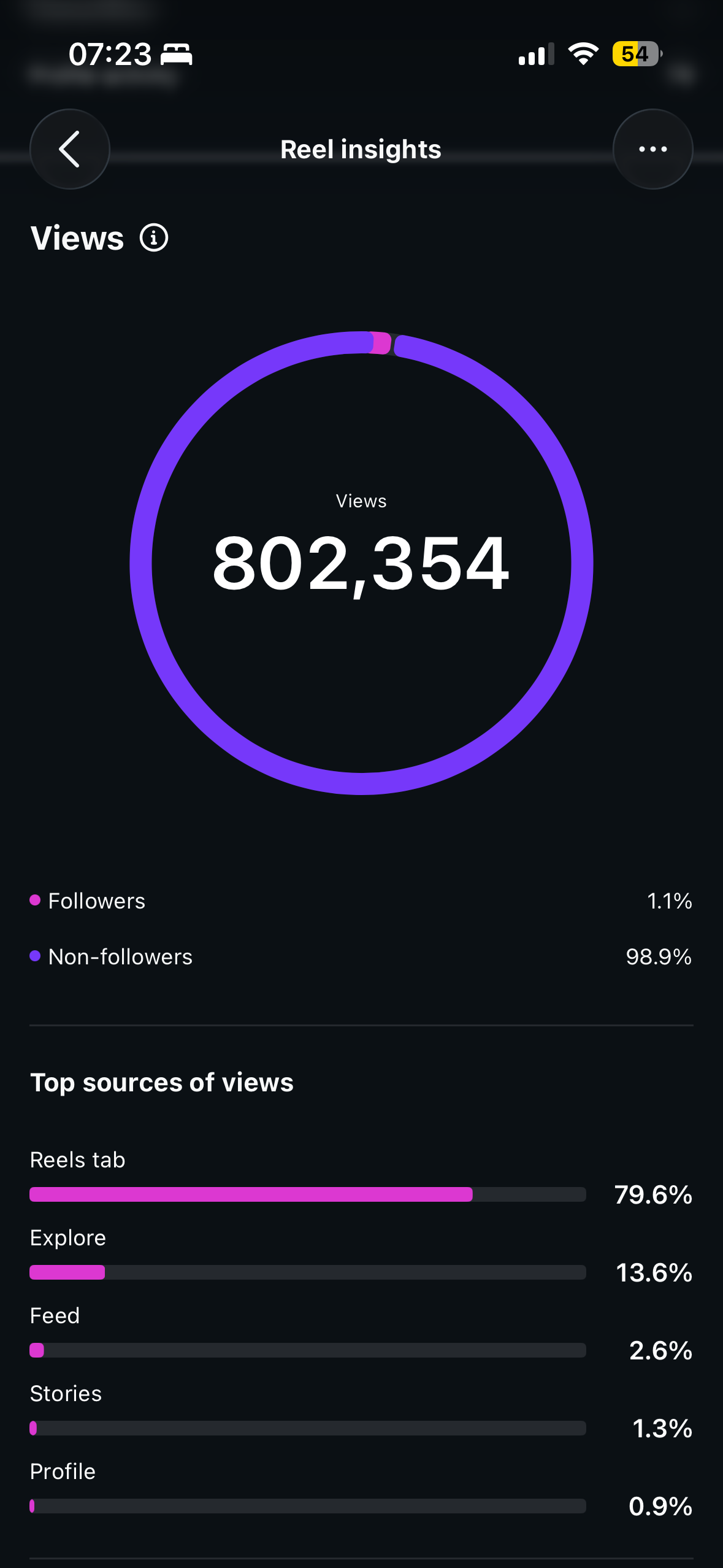Open the three-dot more options menu
Image resolution: width=723 pixels, height=1568 pixels.
pos(652,149)
